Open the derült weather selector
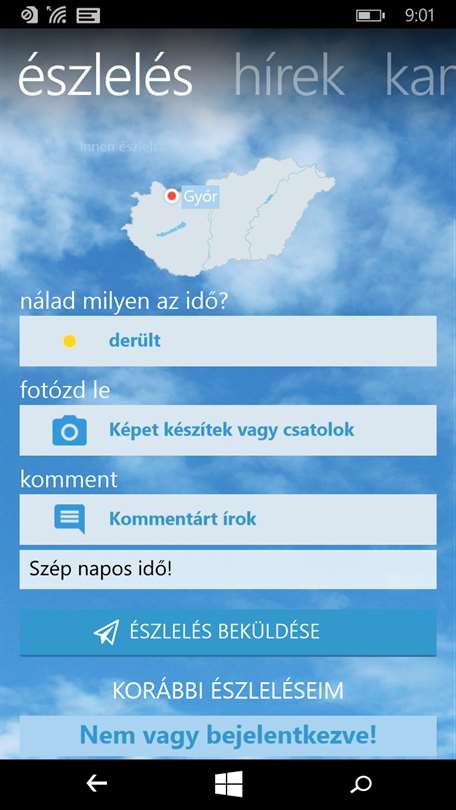Screen dimensions: 456x810 228,341
